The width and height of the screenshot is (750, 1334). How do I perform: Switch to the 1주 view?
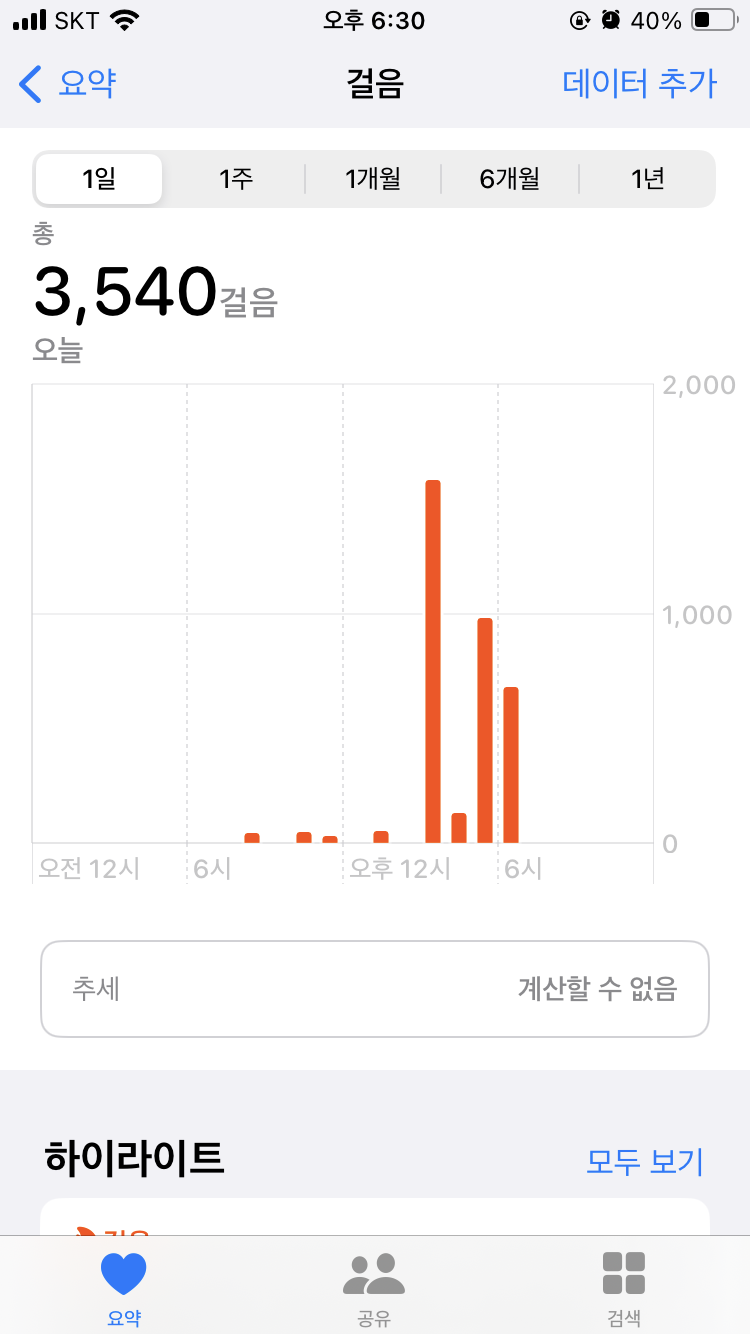tap(236, 179)
